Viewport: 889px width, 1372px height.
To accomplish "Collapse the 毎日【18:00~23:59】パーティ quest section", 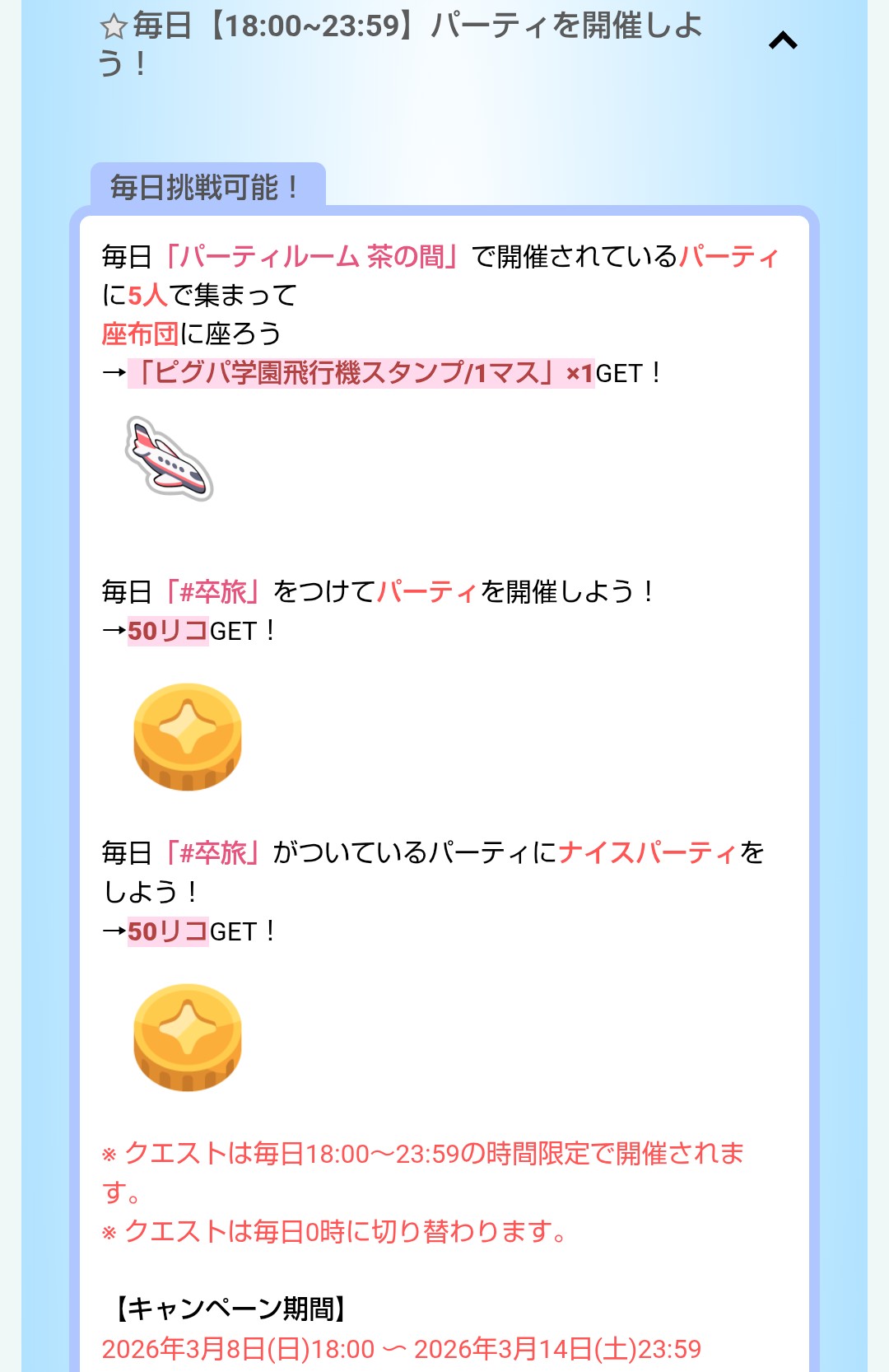I will [783, 41].
